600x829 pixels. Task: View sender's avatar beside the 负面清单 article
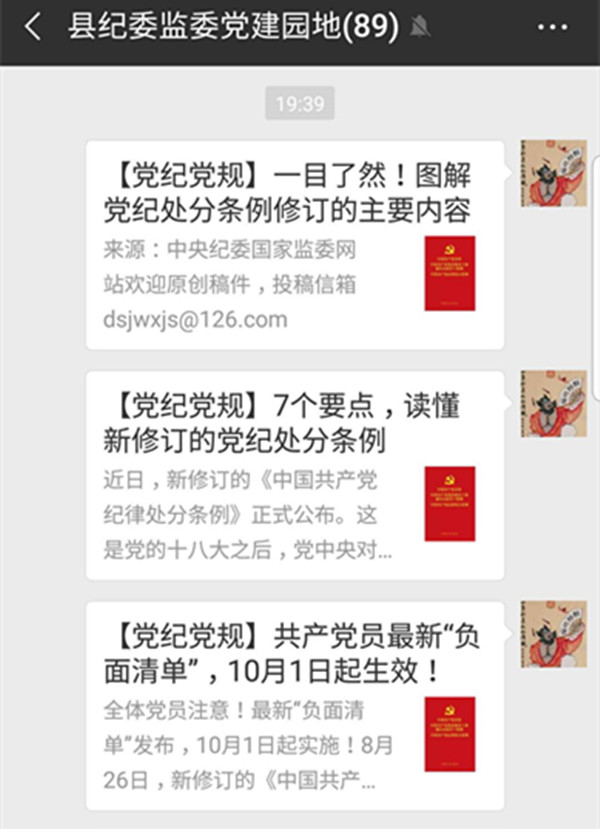pos(553,634)
